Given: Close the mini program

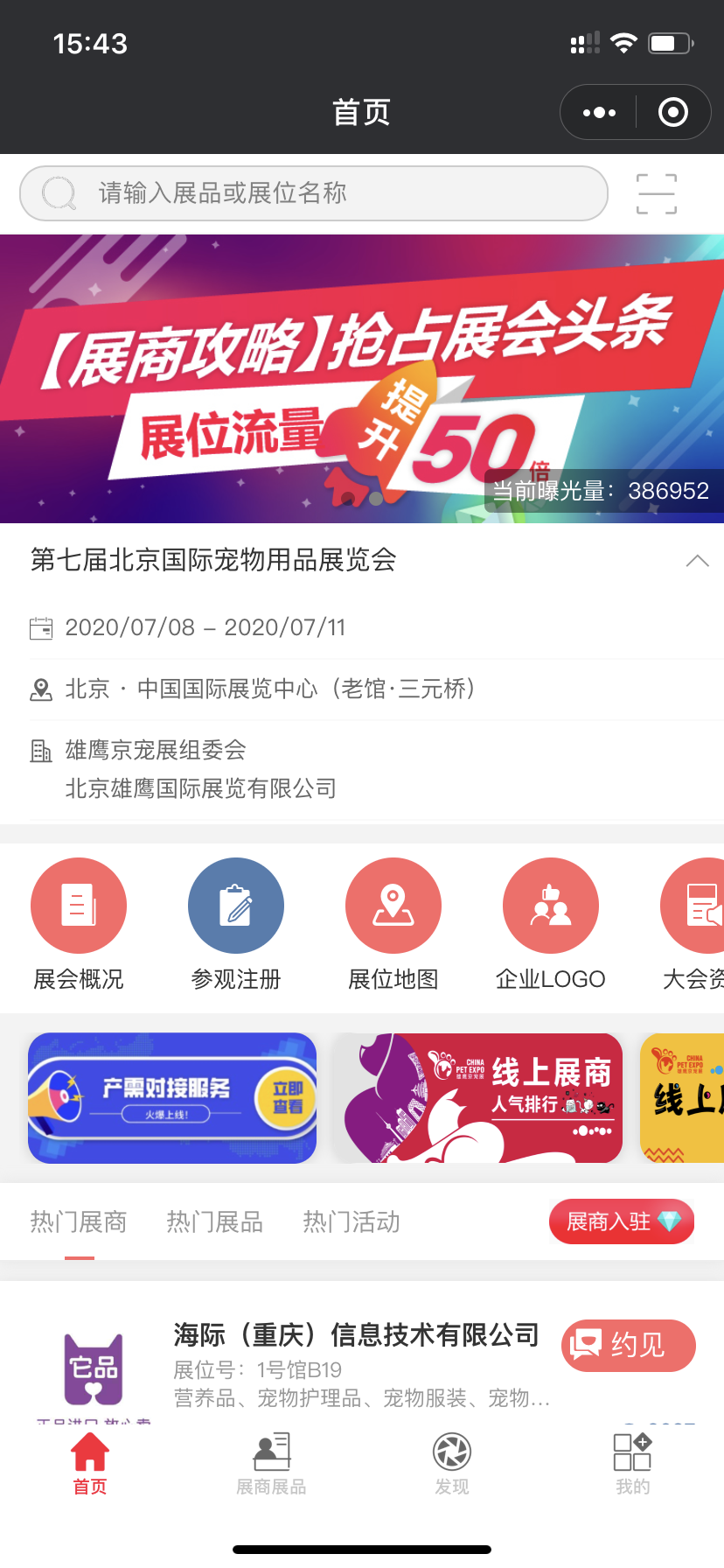Looking at the screenshot, I should (x=672, y=113).
